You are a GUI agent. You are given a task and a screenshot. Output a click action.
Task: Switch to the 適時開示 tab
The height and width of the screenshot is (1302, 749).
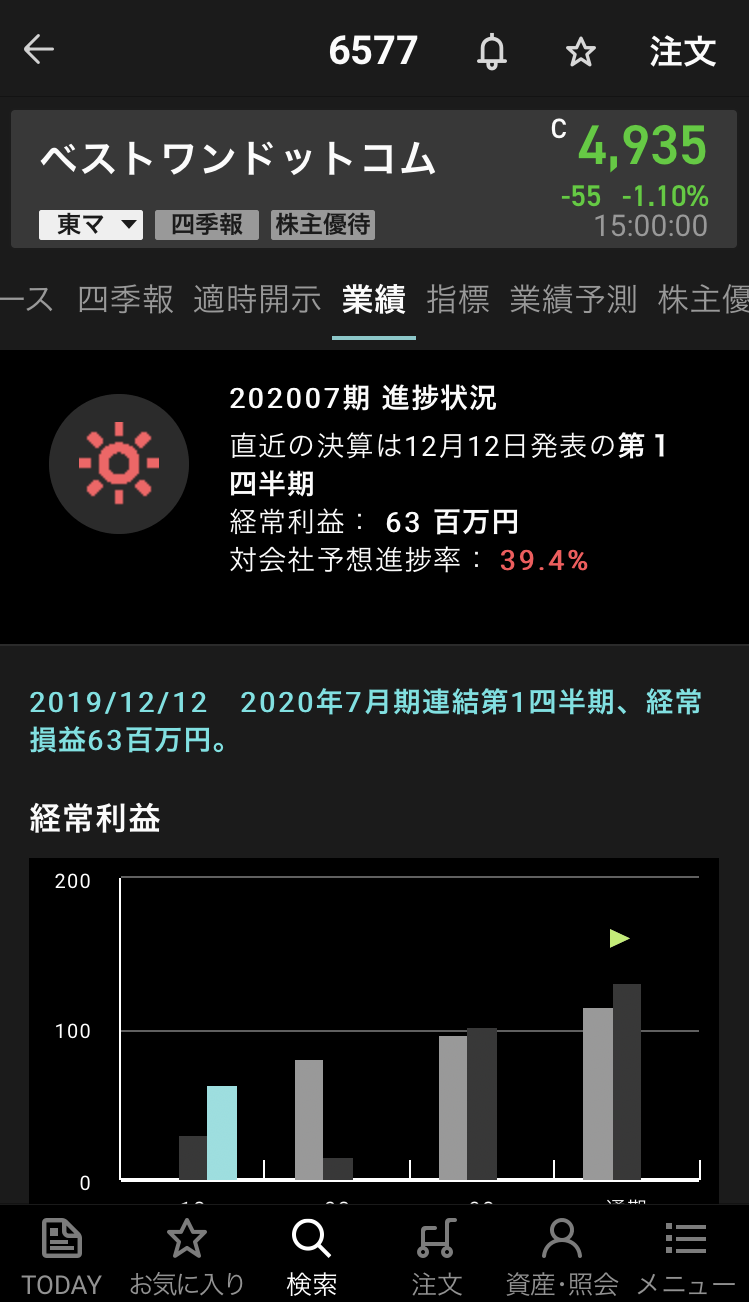[x=257, y=299]
